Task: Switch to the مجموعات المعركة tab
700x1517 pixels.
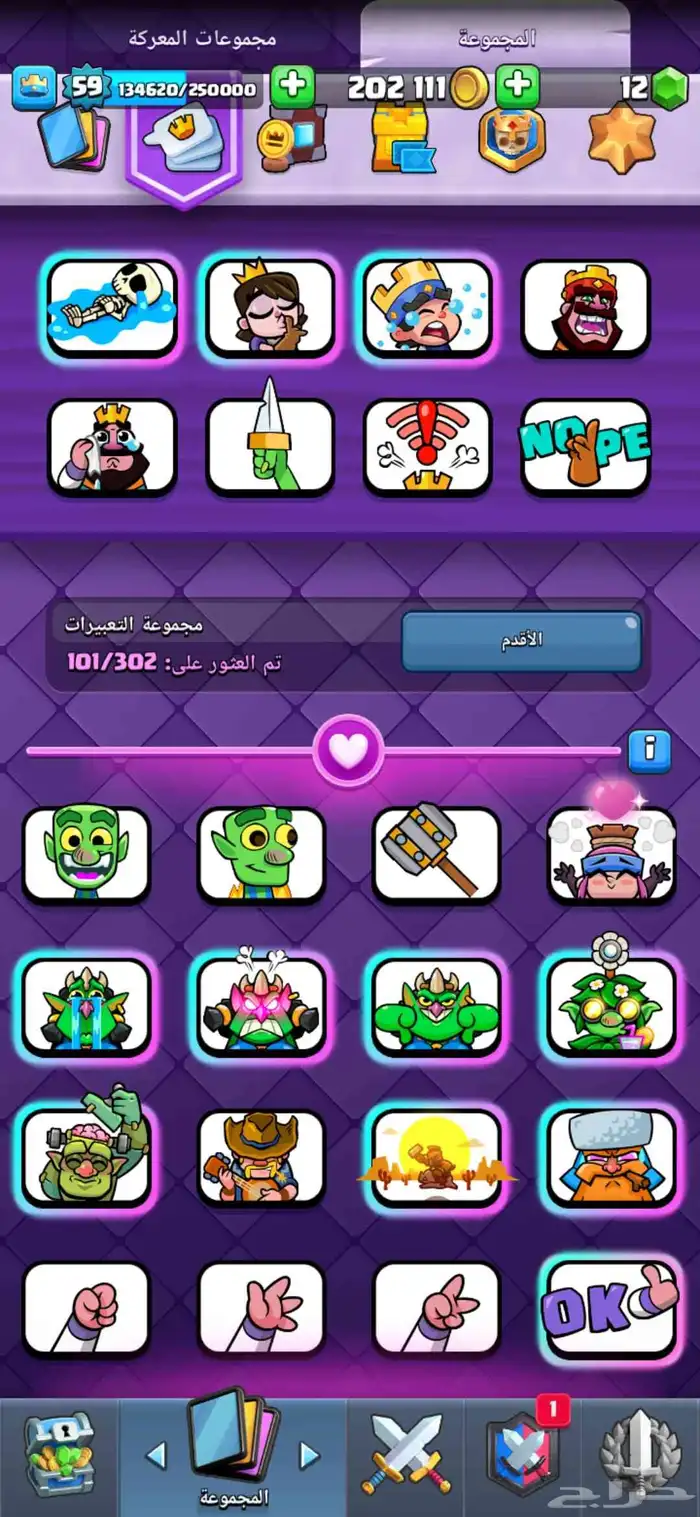Action: point(203,38)
